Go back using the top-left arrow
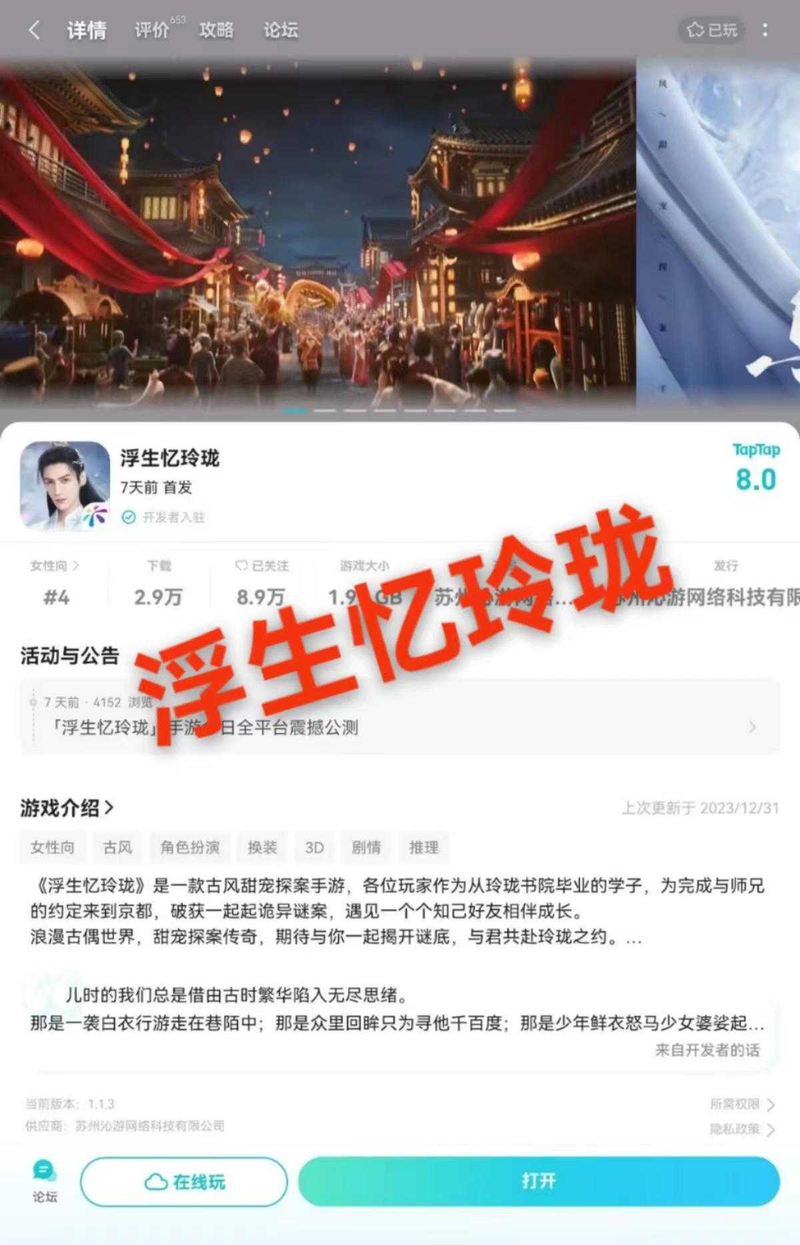800x1245 pixels. click(33, 30)
